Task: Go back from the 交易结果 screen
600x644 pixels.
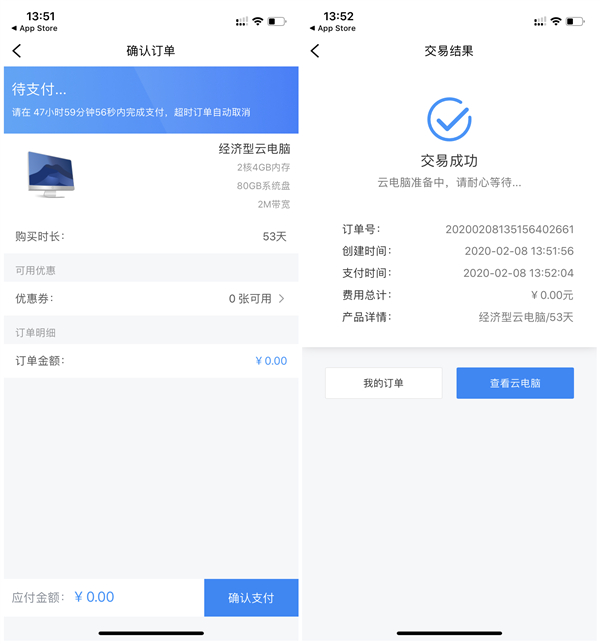Action: [315, 51]
